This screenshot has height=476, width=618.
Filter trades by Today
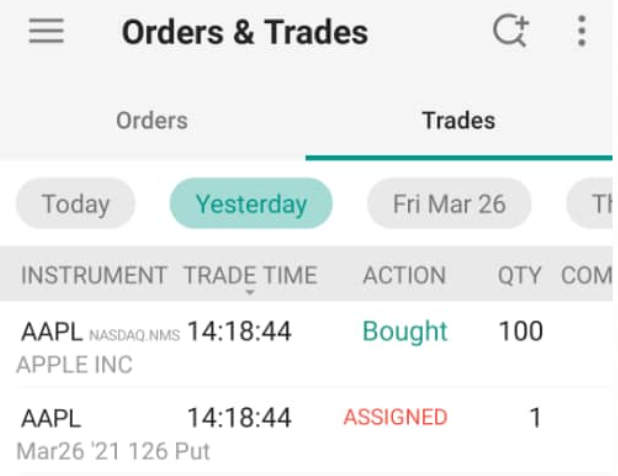(x=75, y=204)
